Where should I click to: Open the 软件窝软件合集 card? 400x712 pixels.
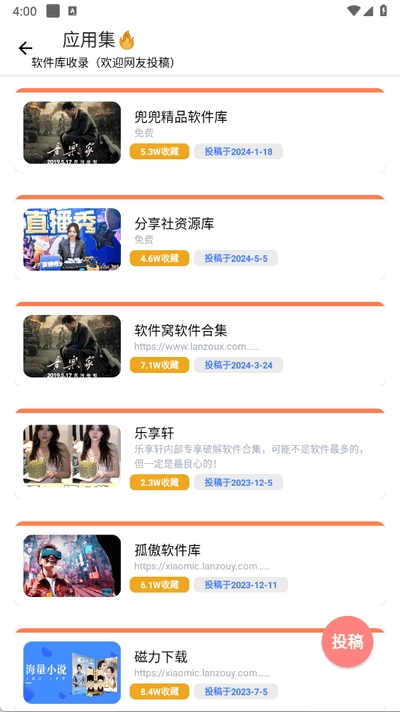coord(200,344)
